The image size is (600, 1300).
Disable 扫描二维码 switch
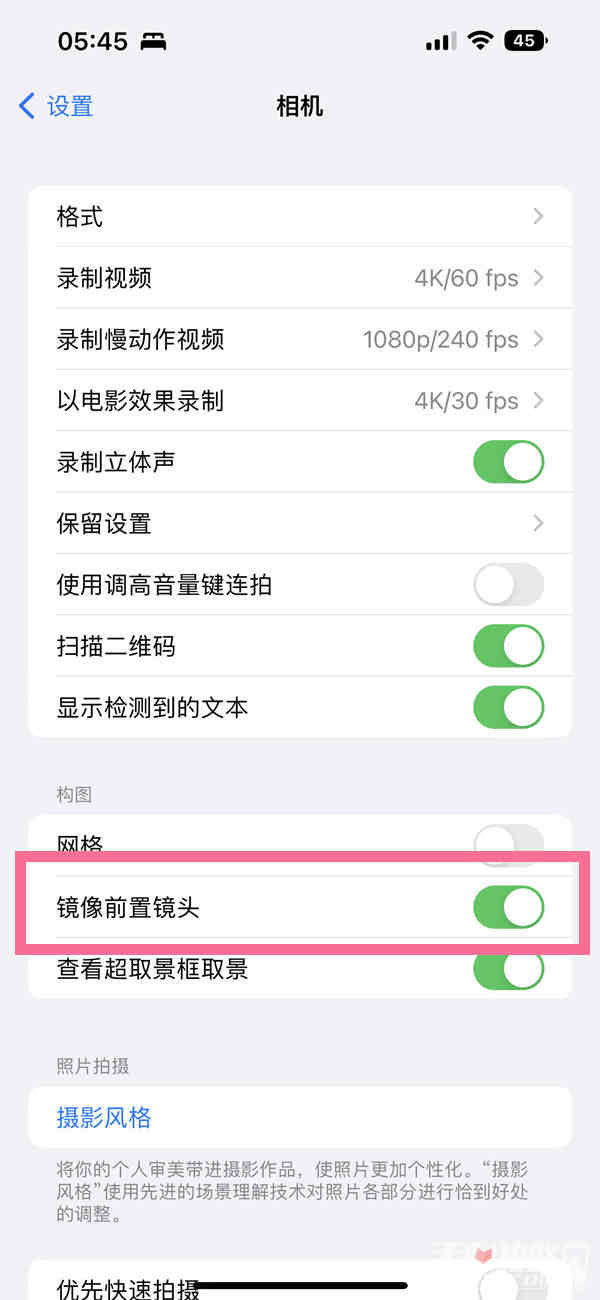508,646
